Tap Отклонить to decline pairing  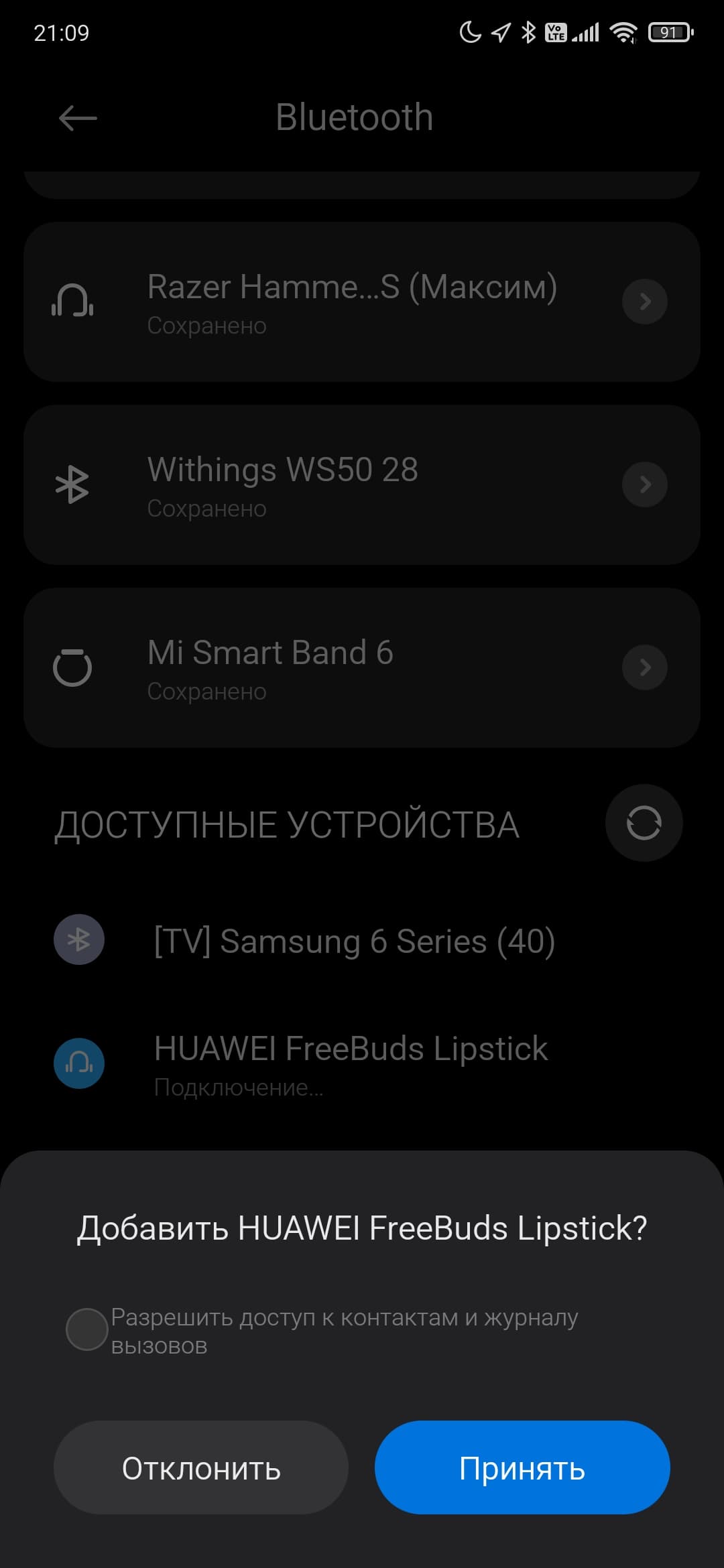pos(201,1467)
